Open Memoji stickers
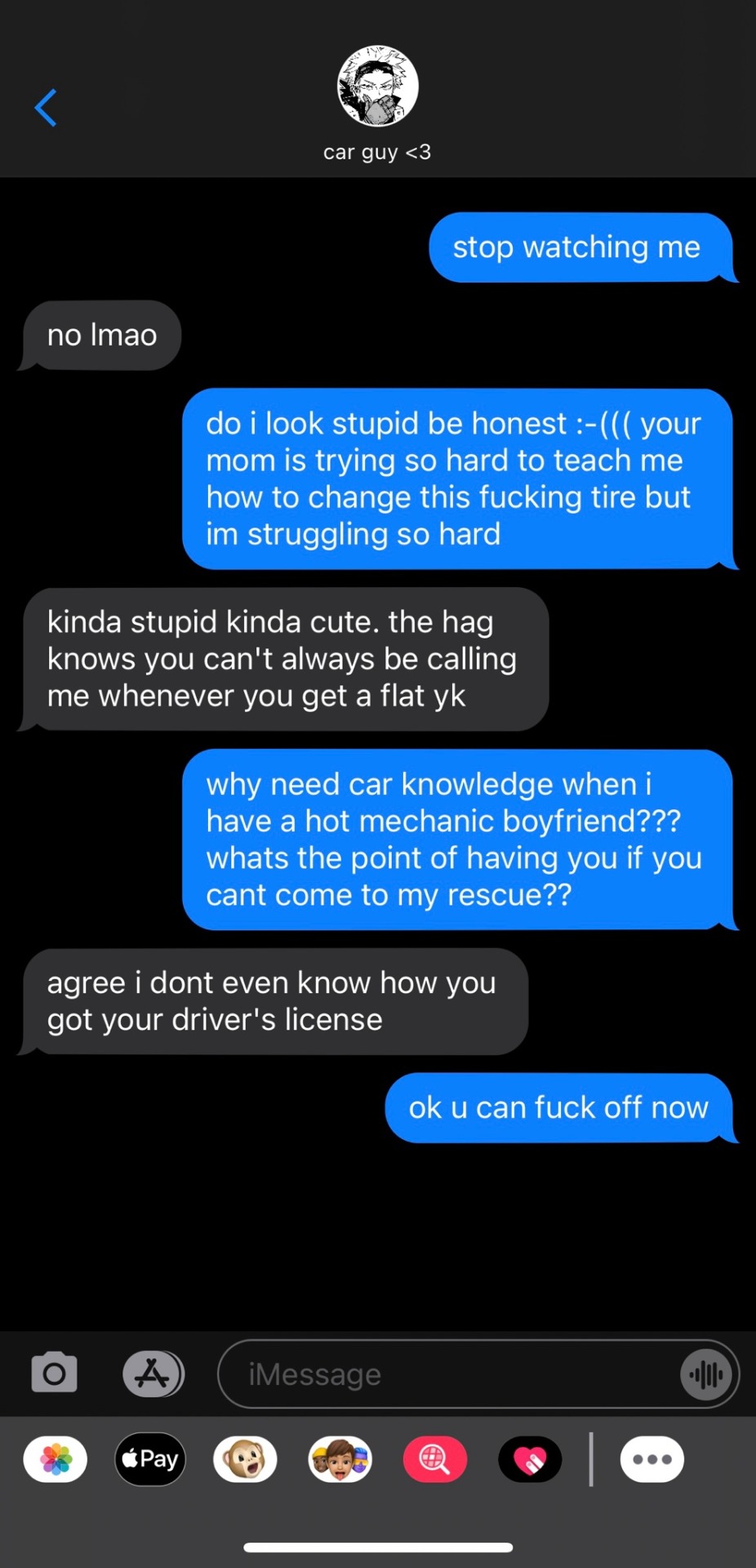The image size is (756, 1568). pyautogui.click(x=340, y=1459)
